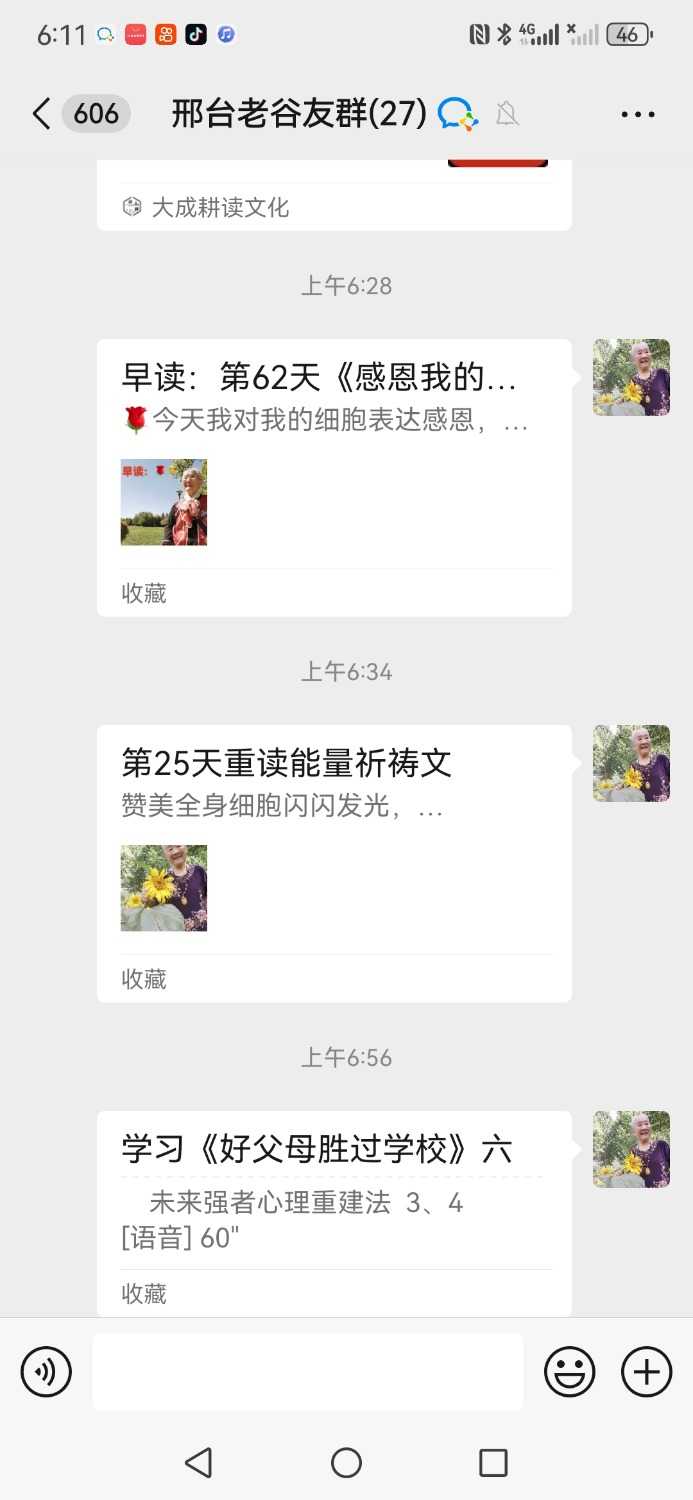Tap the message text field
The image size is (693, 1500).
[x=308, y=1371]
